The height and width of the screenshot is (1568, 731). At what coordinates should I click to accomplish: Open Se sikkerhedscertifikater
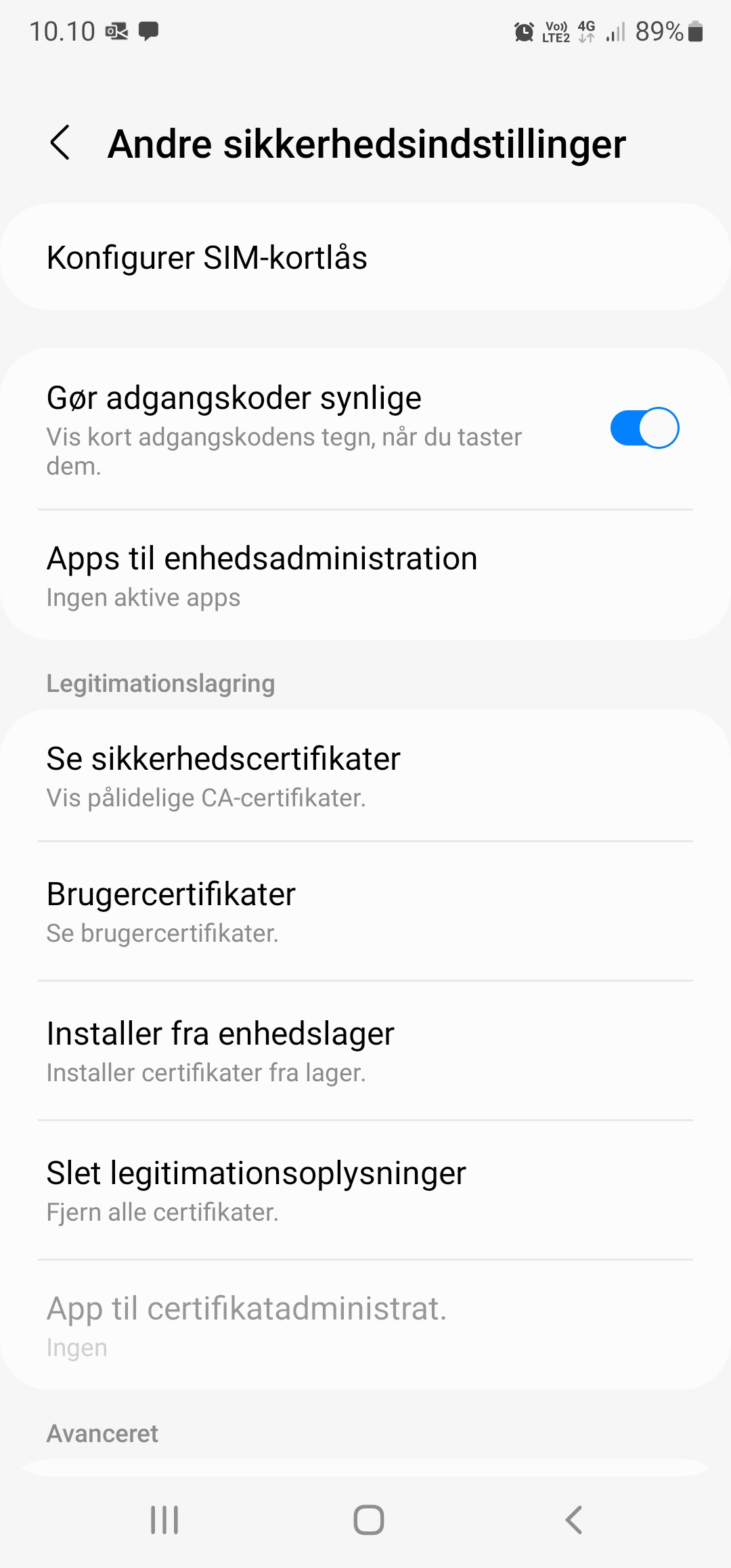tap(365, 776)
